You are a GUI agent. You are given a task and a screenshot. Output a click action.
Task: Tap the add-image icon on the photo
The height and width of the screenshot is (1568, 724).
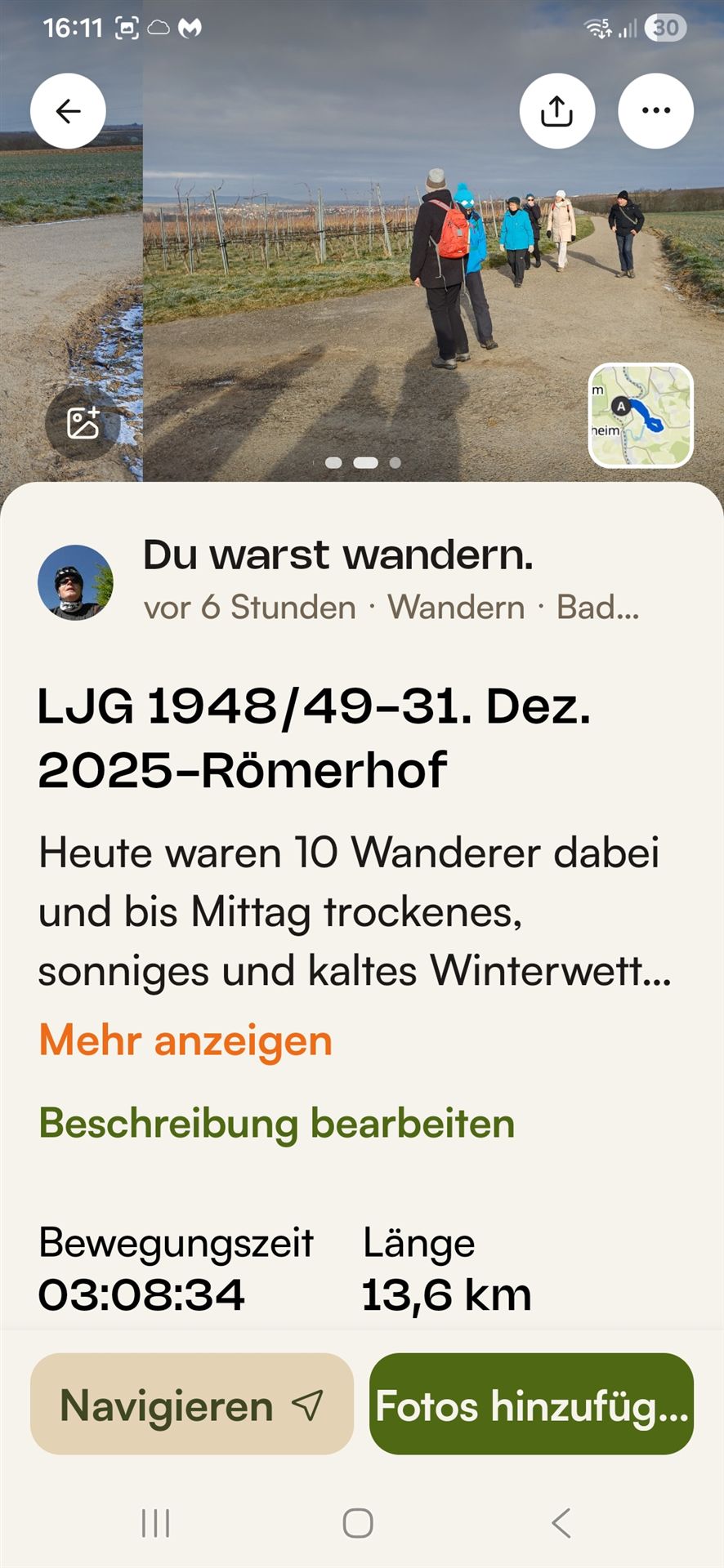pyautogui.click(x=83, y=423)
